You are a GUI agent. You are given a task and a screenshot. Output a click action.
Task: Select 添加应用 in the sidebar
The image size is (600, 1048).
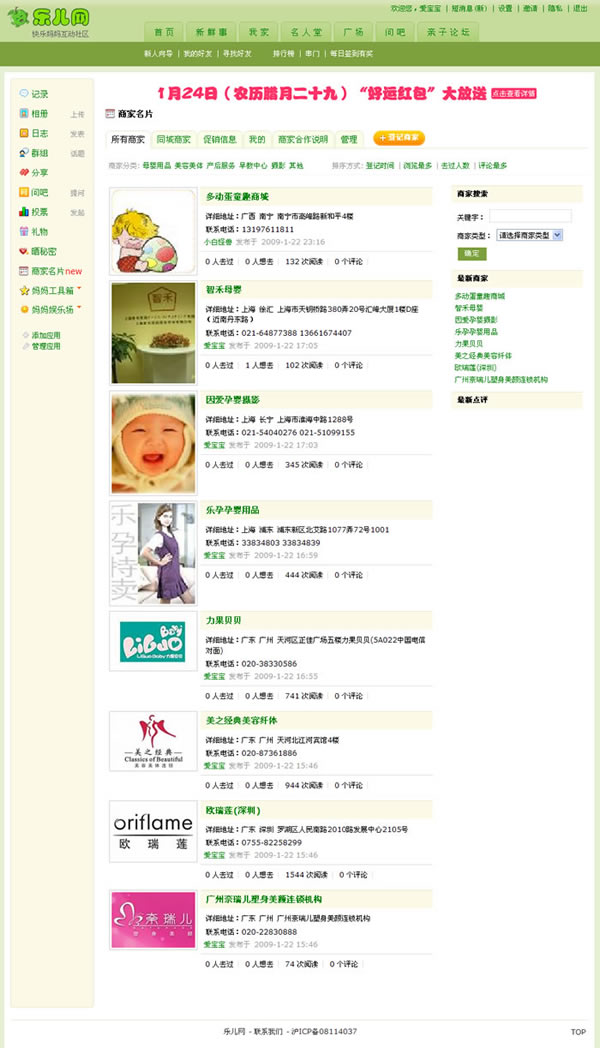pos(46,335)
